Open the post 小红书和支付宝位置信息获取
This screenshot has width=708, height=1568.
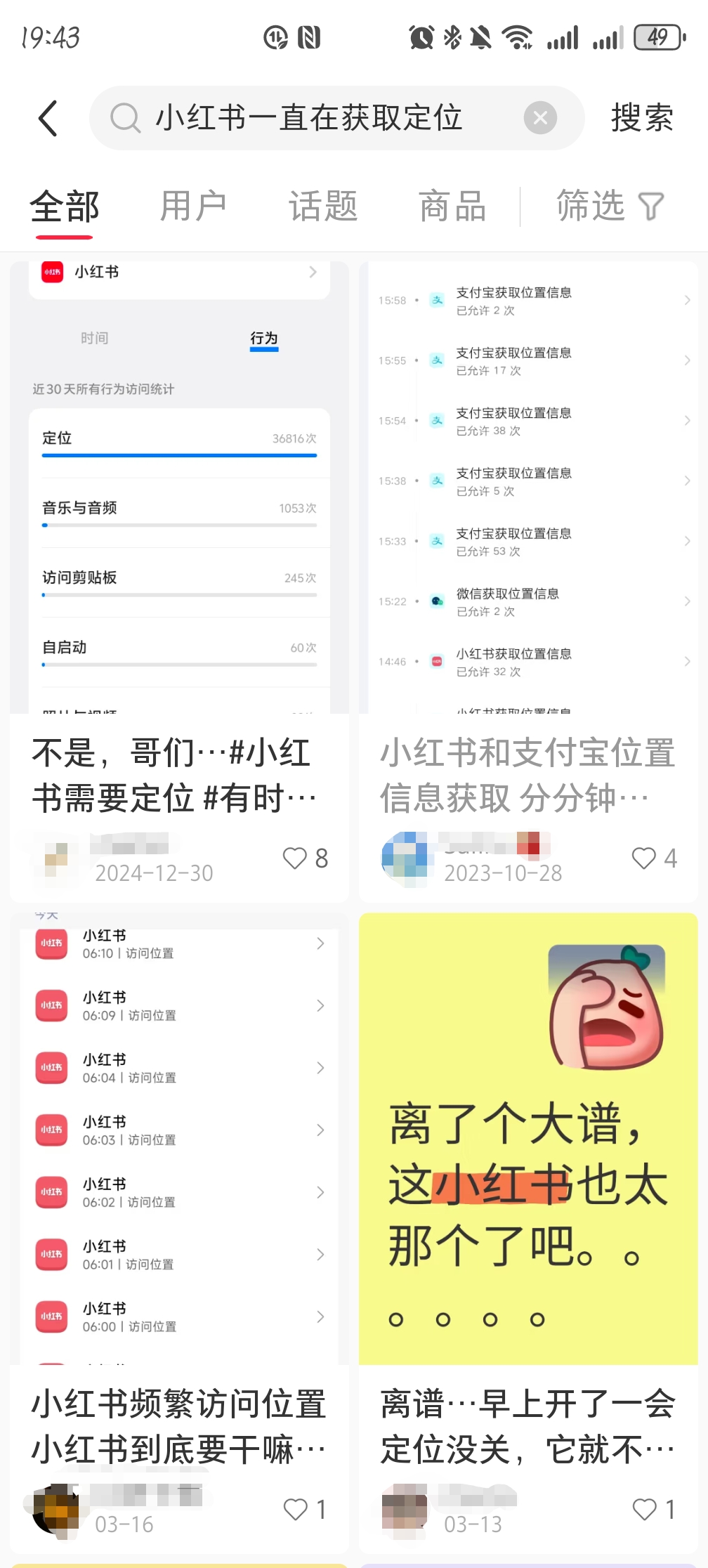[x=527, y=776]
